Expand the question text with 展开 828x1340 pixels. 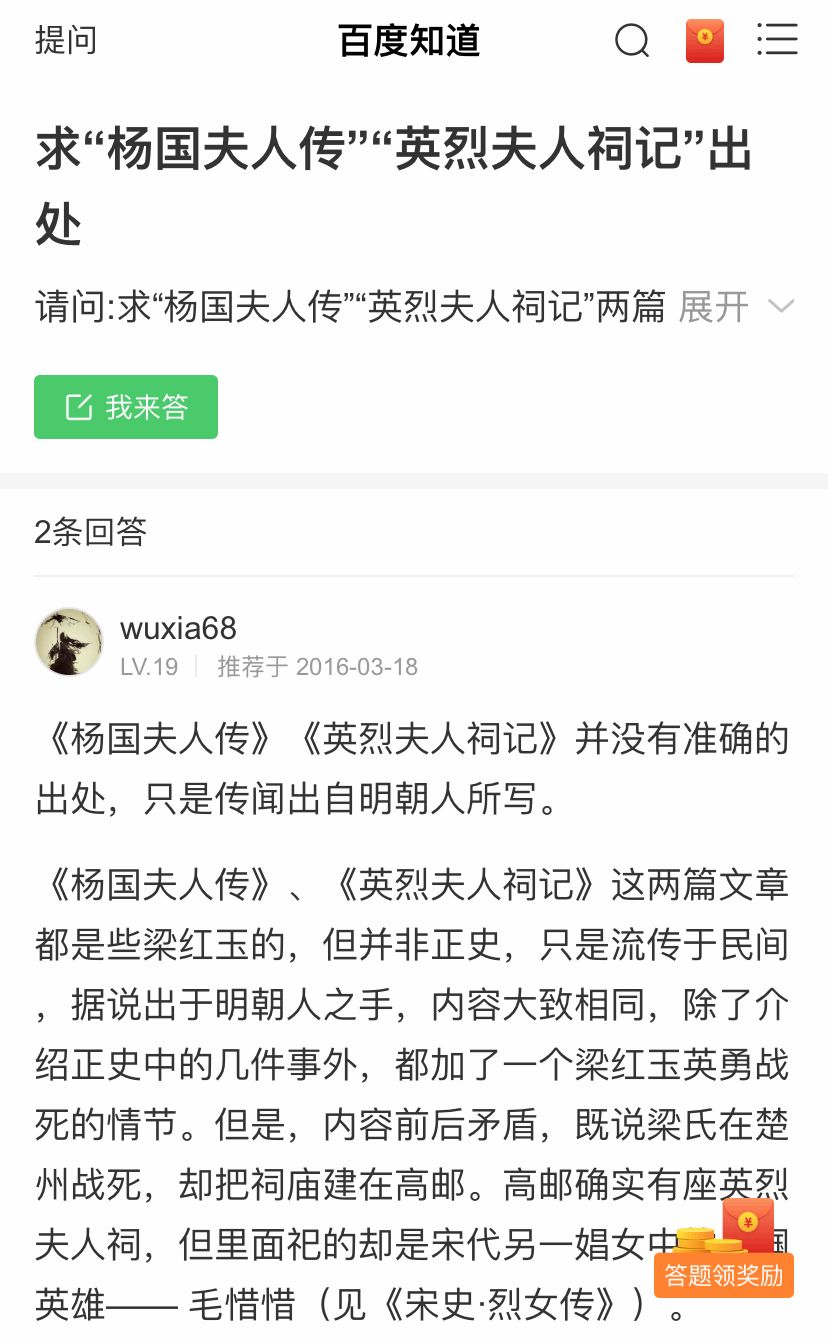pos(736,307)
